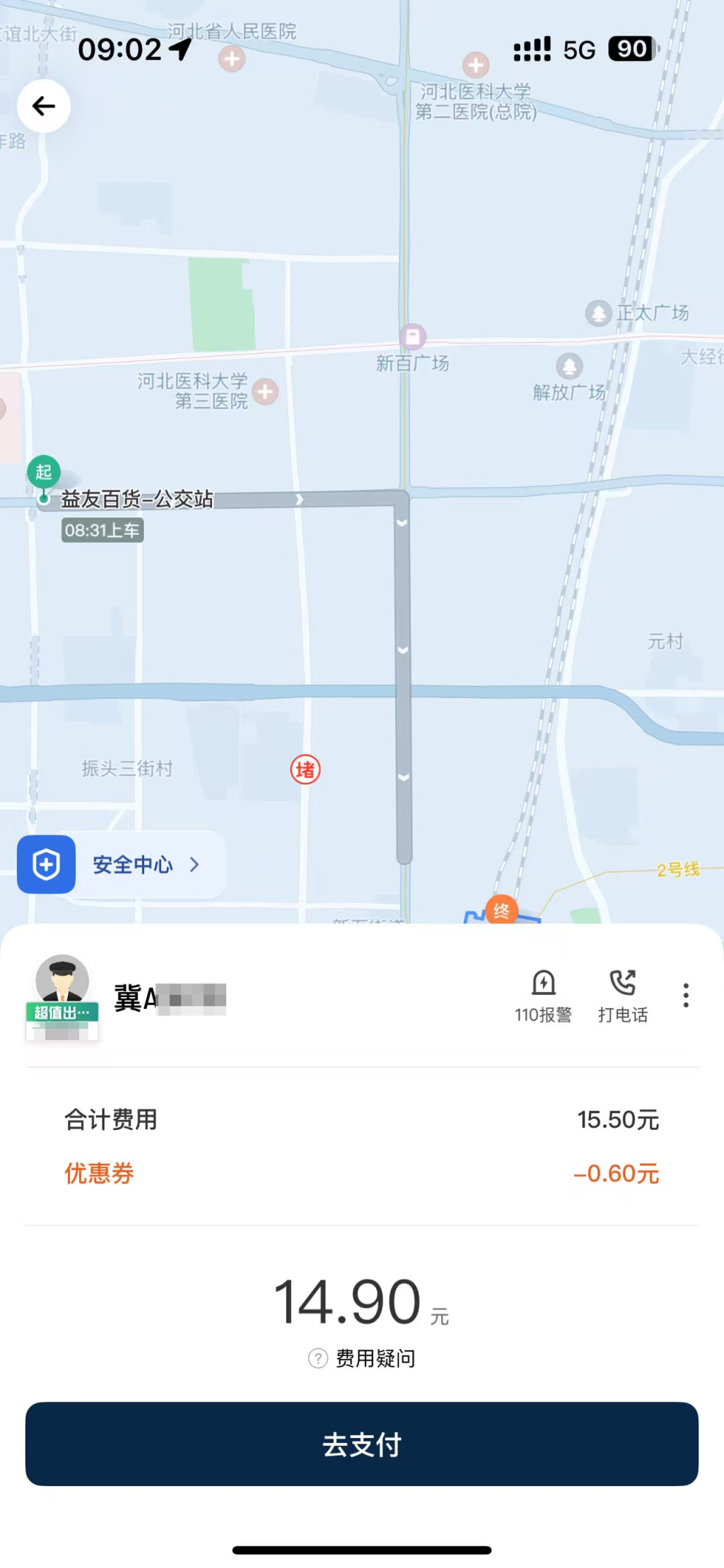Expand the fare breakdown under 合计费用

point(362,1119)
